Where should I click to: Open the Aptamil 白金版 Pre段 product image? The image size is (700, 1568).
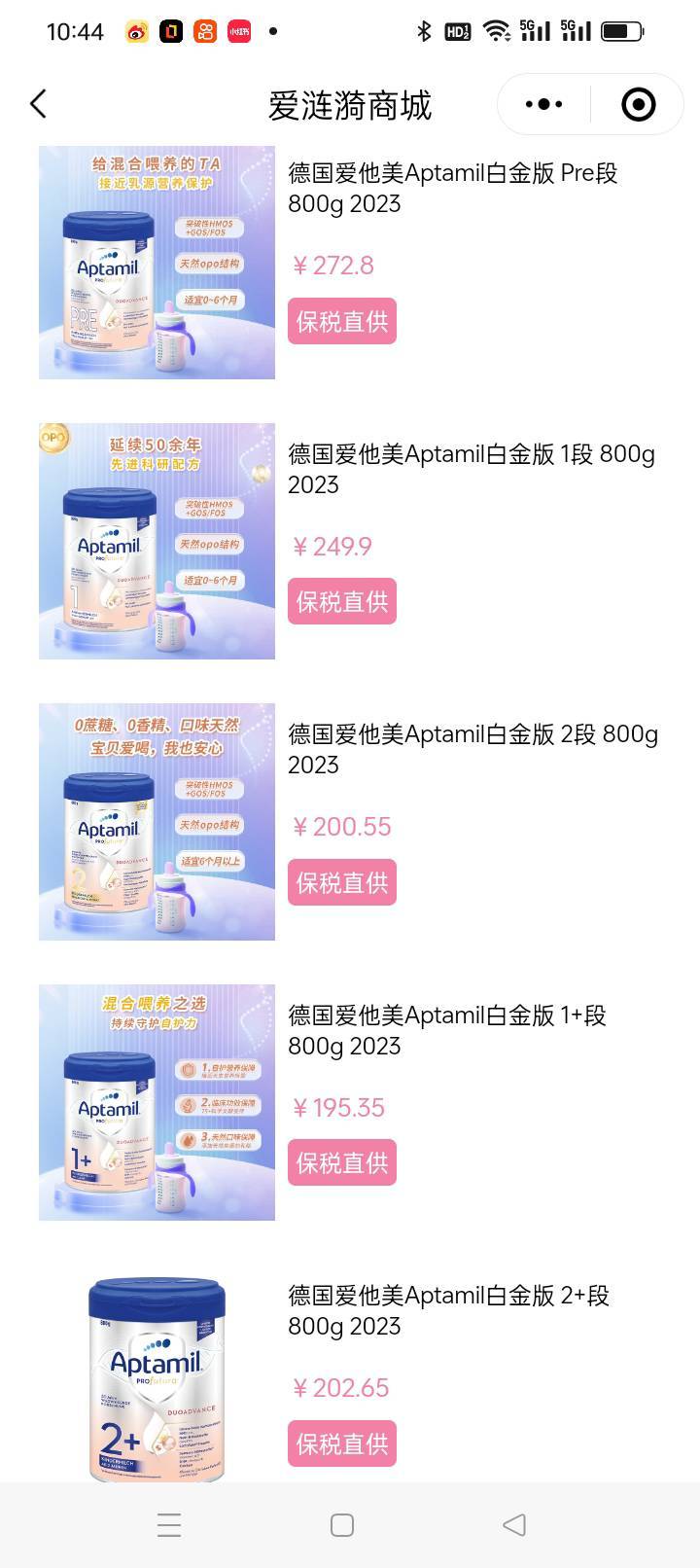point(157,262)
